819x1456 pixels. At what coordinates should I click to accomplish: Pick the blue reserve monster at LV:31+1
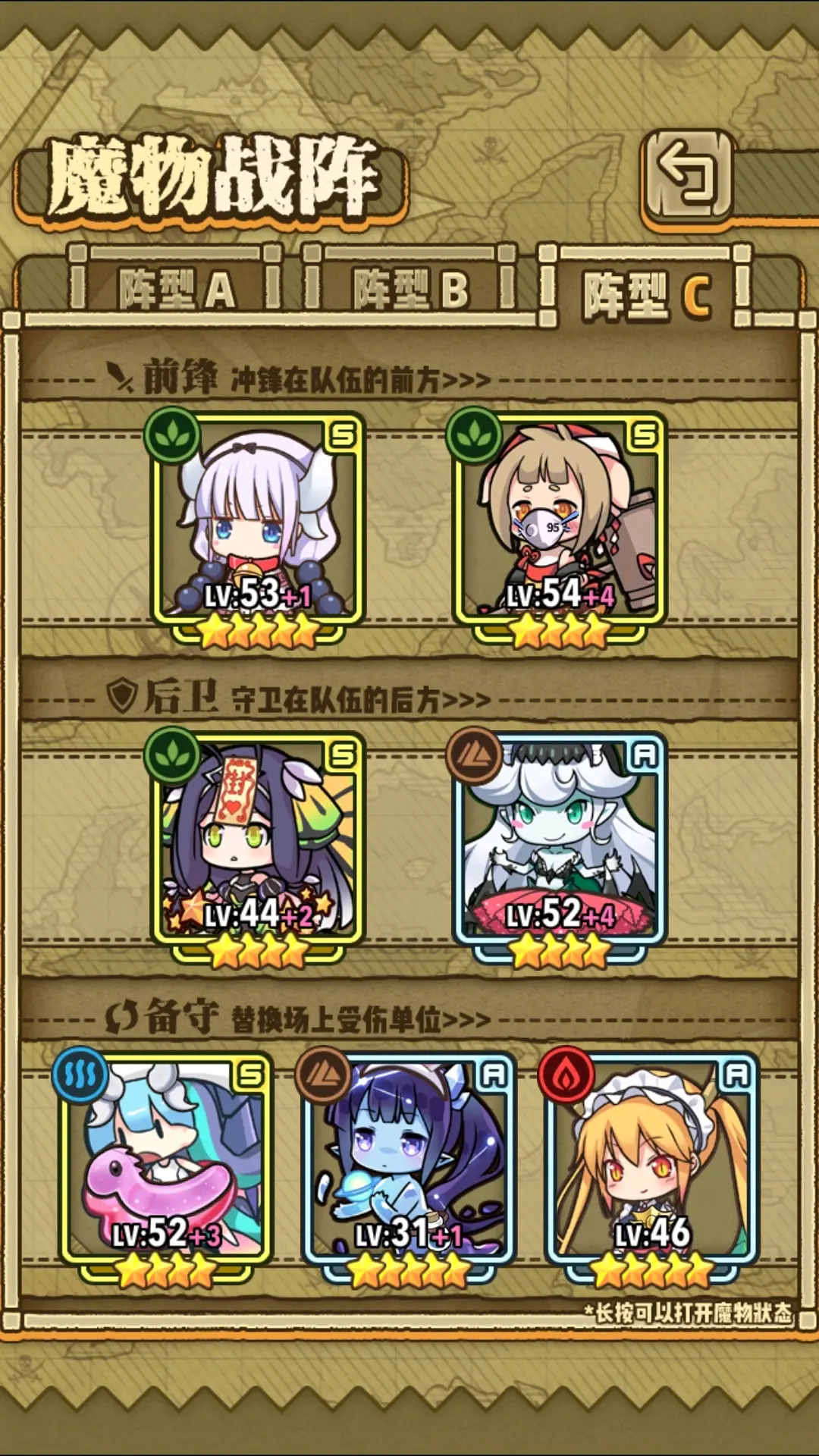pos(409,1160)
